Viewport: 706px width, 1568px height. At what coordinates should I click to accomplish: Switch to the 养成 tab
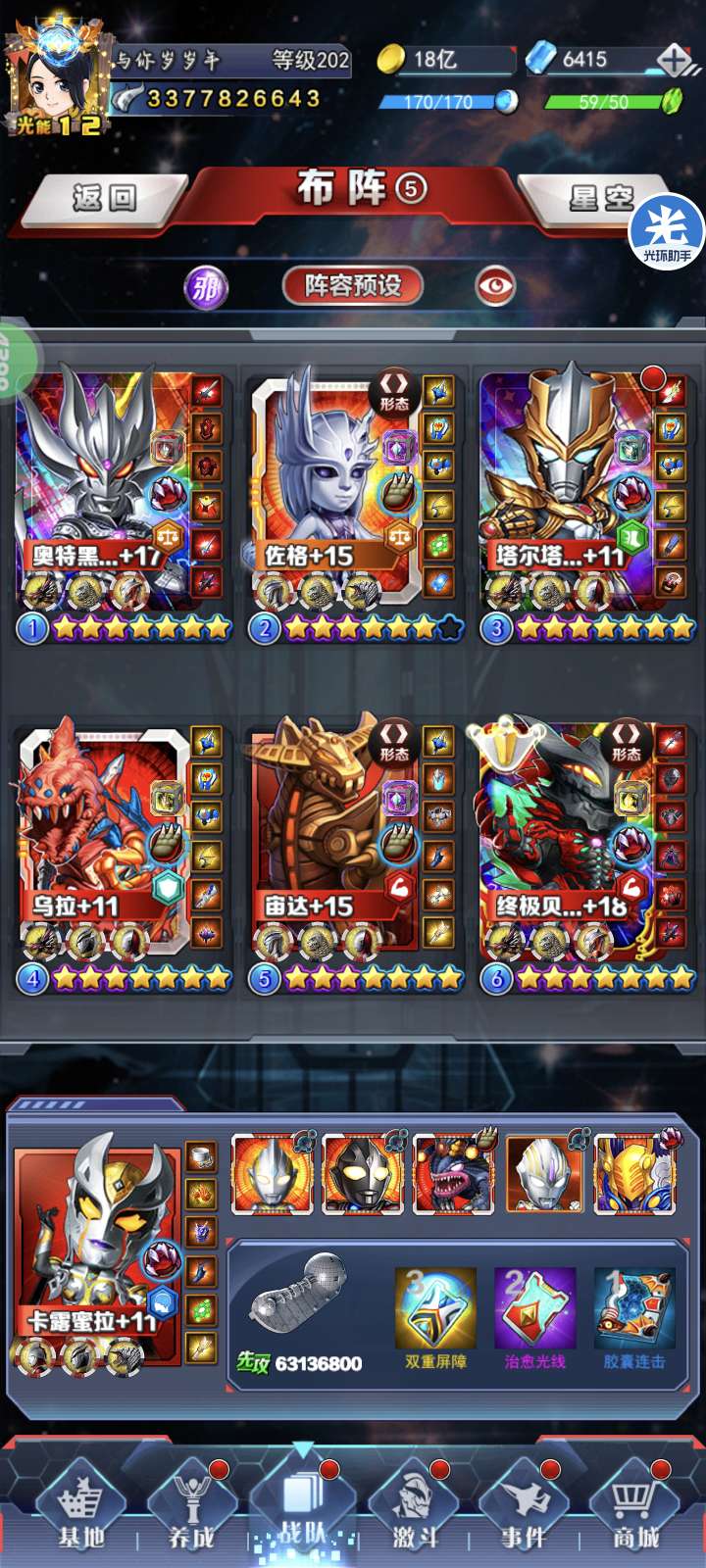point(192,1509)
